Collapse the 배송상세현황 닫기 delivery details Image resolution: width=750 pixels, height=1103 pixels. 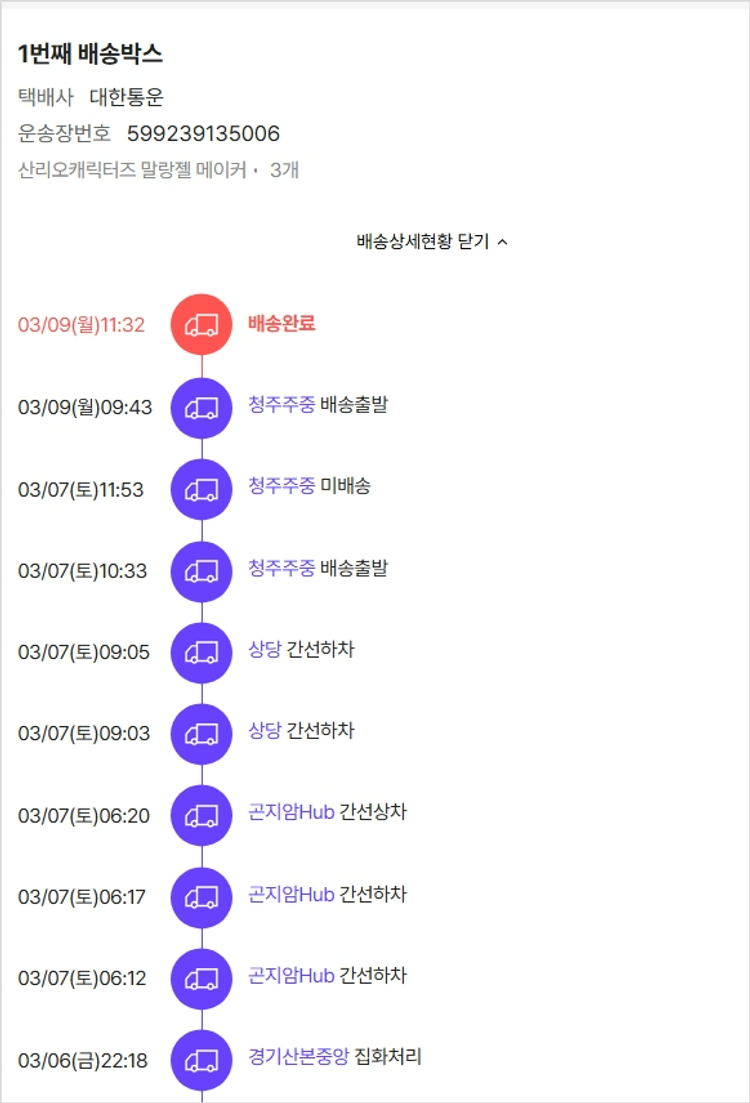click(x=432, y=242)
